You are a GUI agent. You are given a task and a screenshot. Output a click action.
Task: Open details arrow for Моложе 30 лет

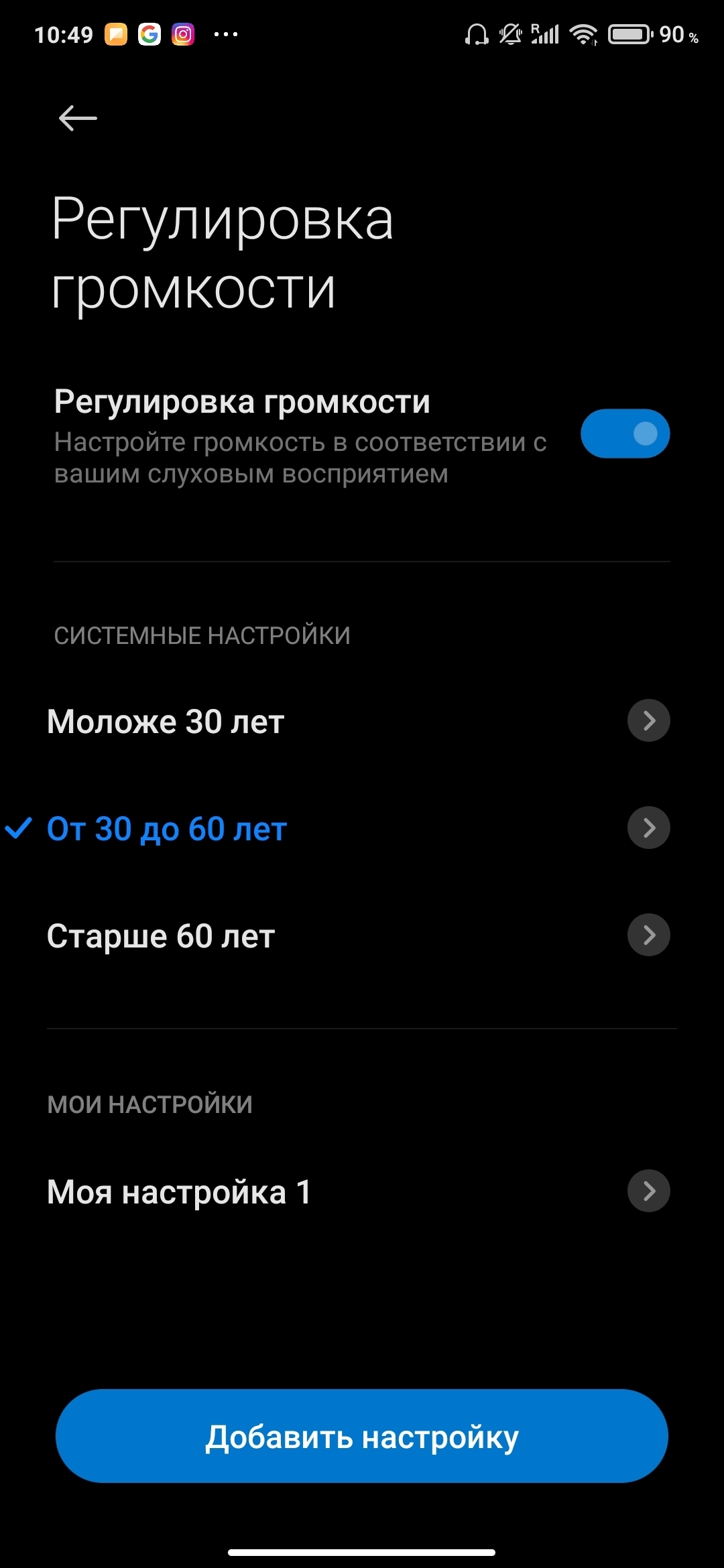click(x=648, y=721)
